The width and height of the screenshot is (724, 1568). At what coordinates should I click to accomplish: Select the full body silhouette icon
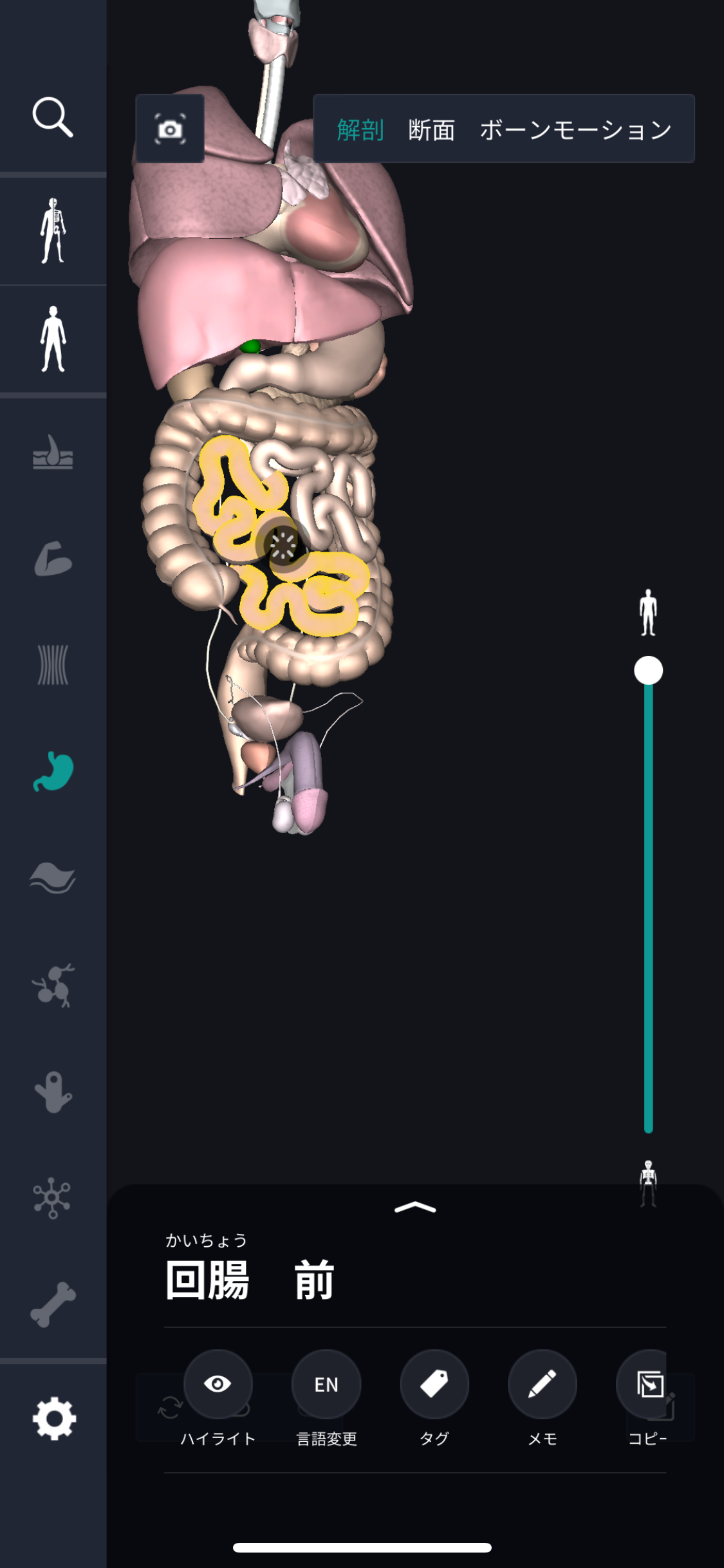(x=53, y=339)
